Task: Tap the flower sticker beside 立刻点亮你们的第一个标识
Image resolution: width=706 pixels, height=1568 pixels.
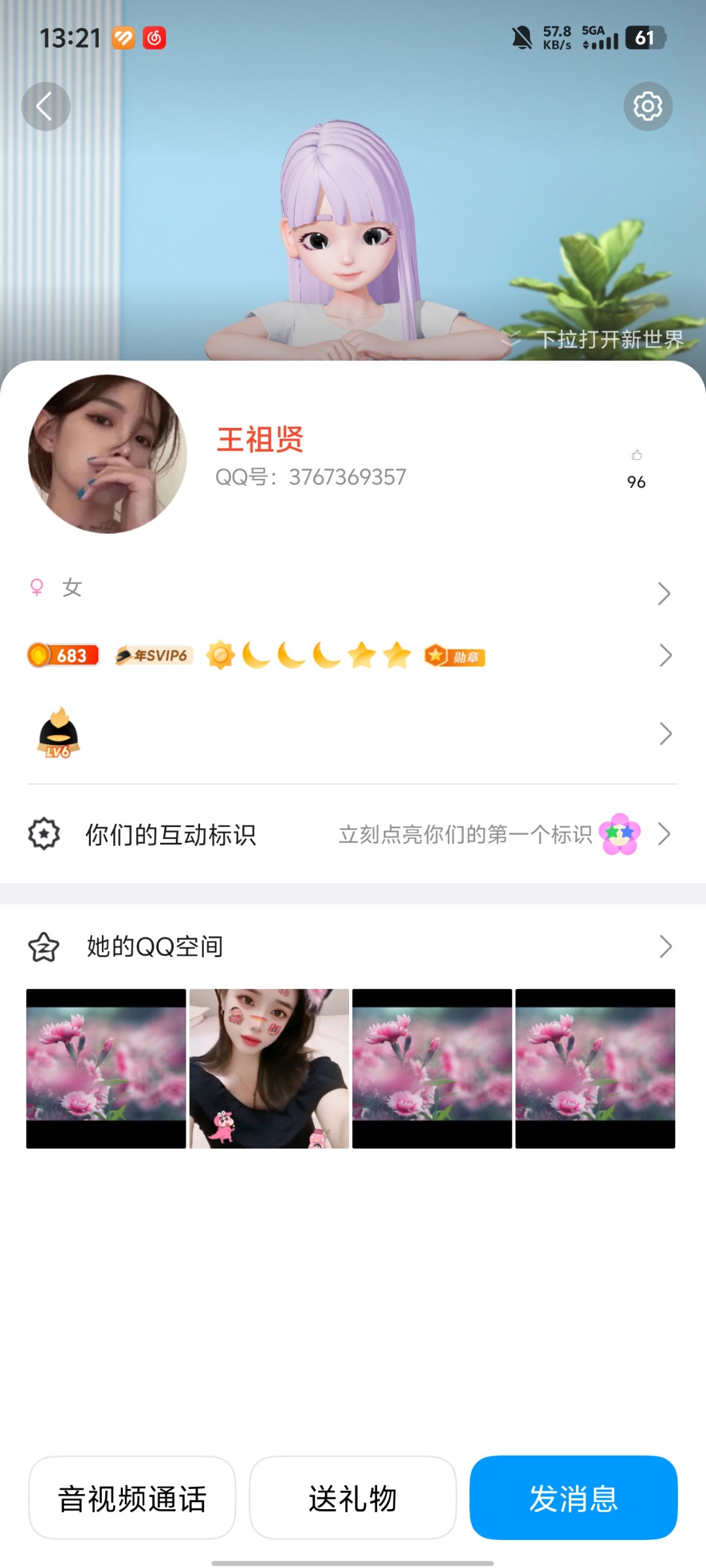Action: [620, 835]
